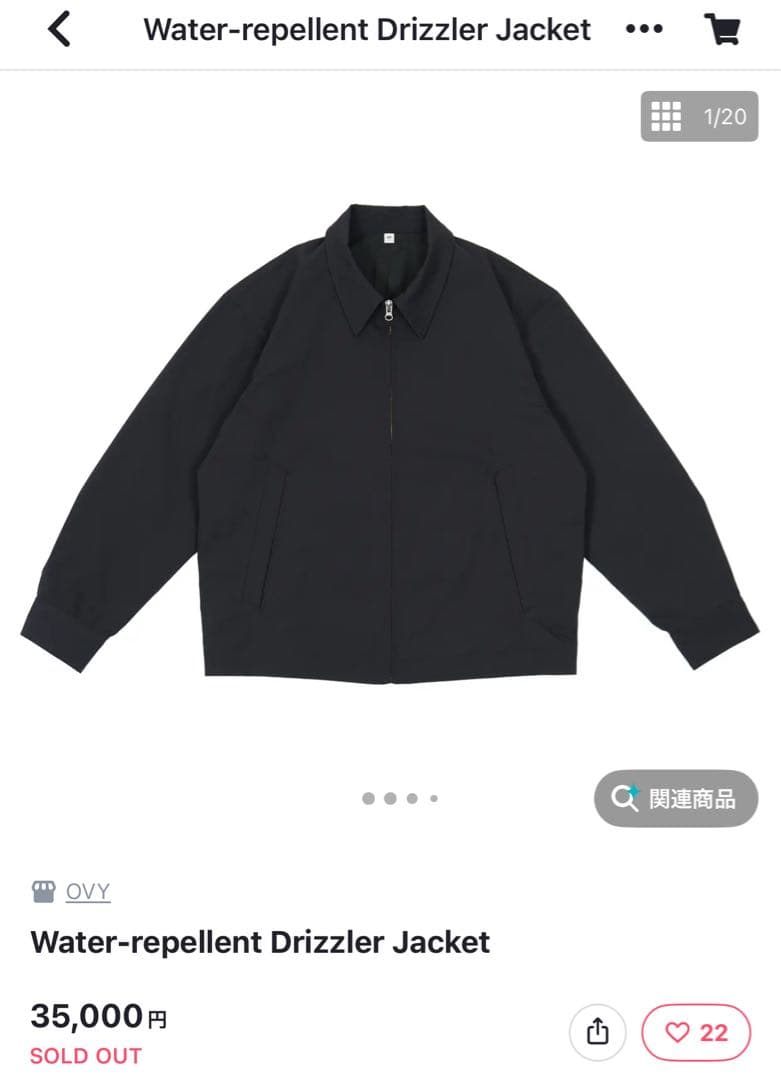The width and height of the screenshot is (781, 1080).
Task: Open the image grid view 1/20
Action: [699, 117]
